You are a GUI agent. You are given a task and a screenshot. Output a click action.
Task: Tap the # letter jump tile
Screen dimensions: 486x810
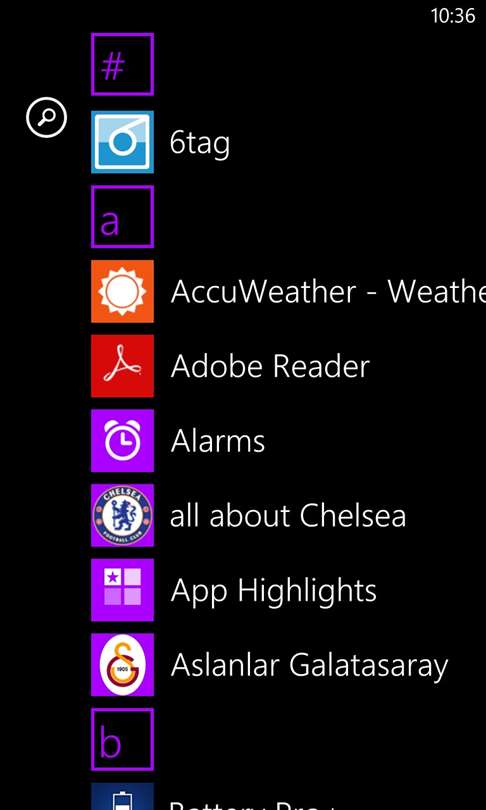coord(122,64)
